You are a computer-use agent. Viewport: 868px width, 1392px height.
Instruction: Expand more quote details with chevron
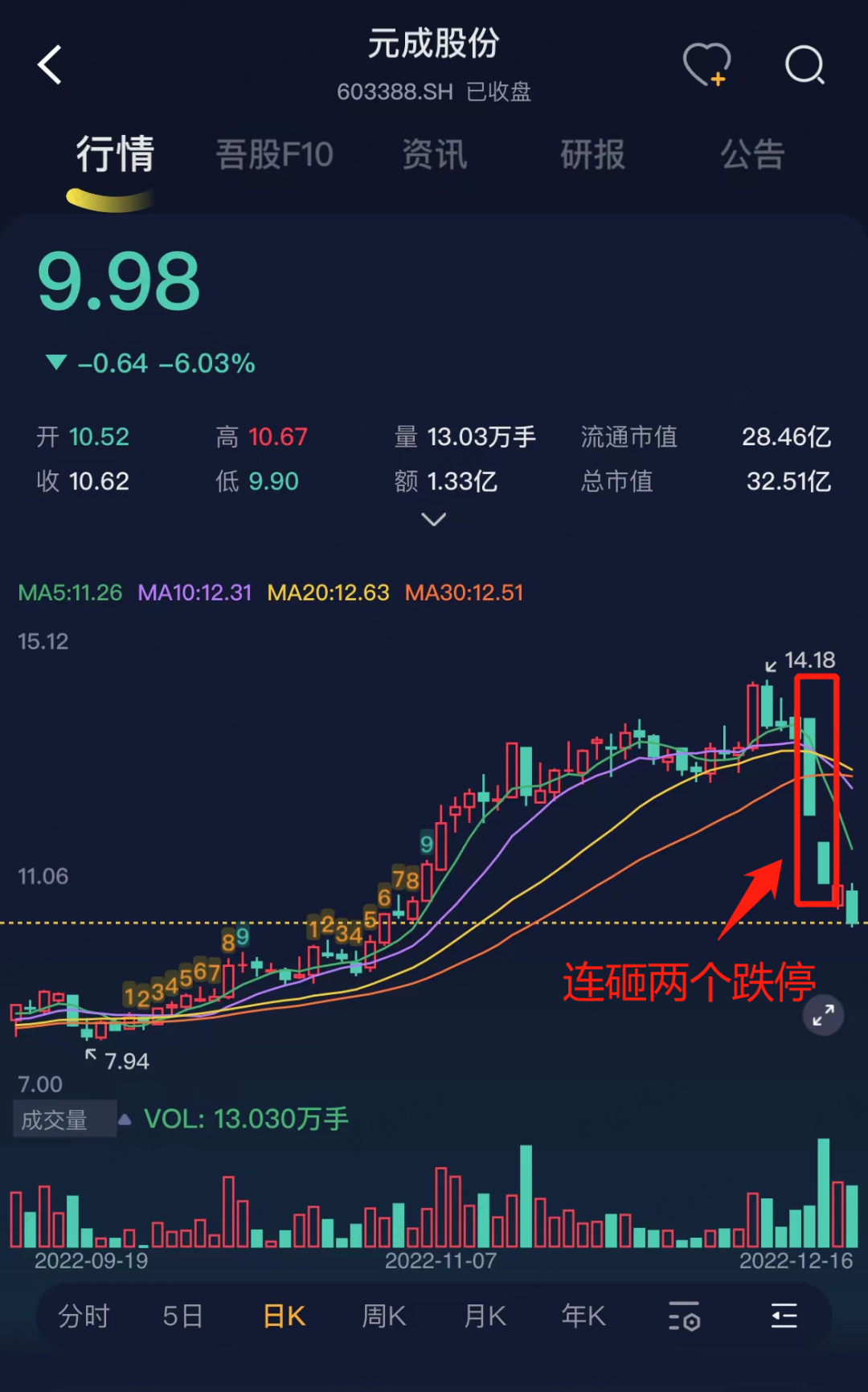[433, 520]
